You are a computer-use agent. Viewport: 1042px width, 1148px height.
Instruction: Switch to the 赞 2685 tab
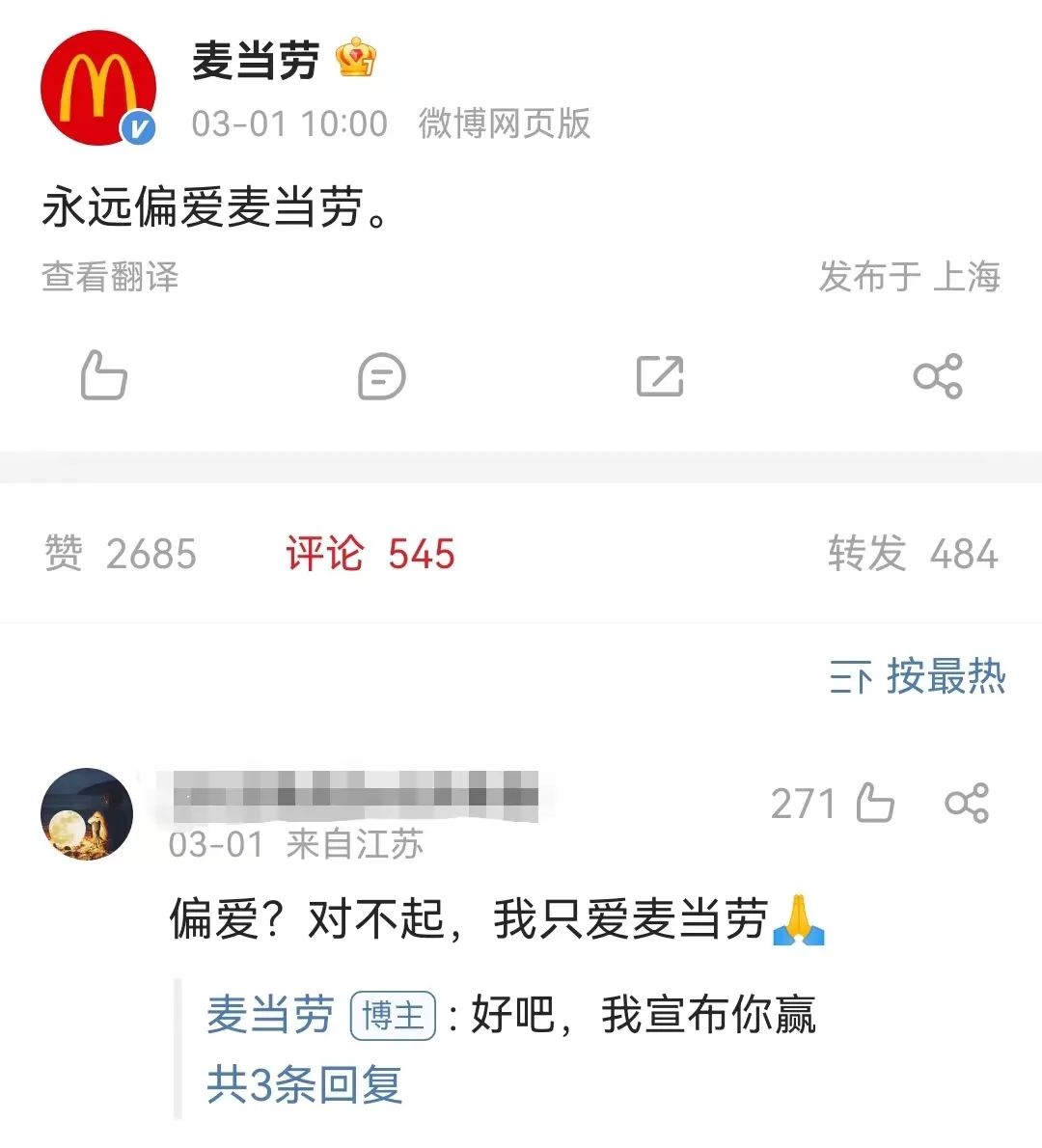point(121,554)
